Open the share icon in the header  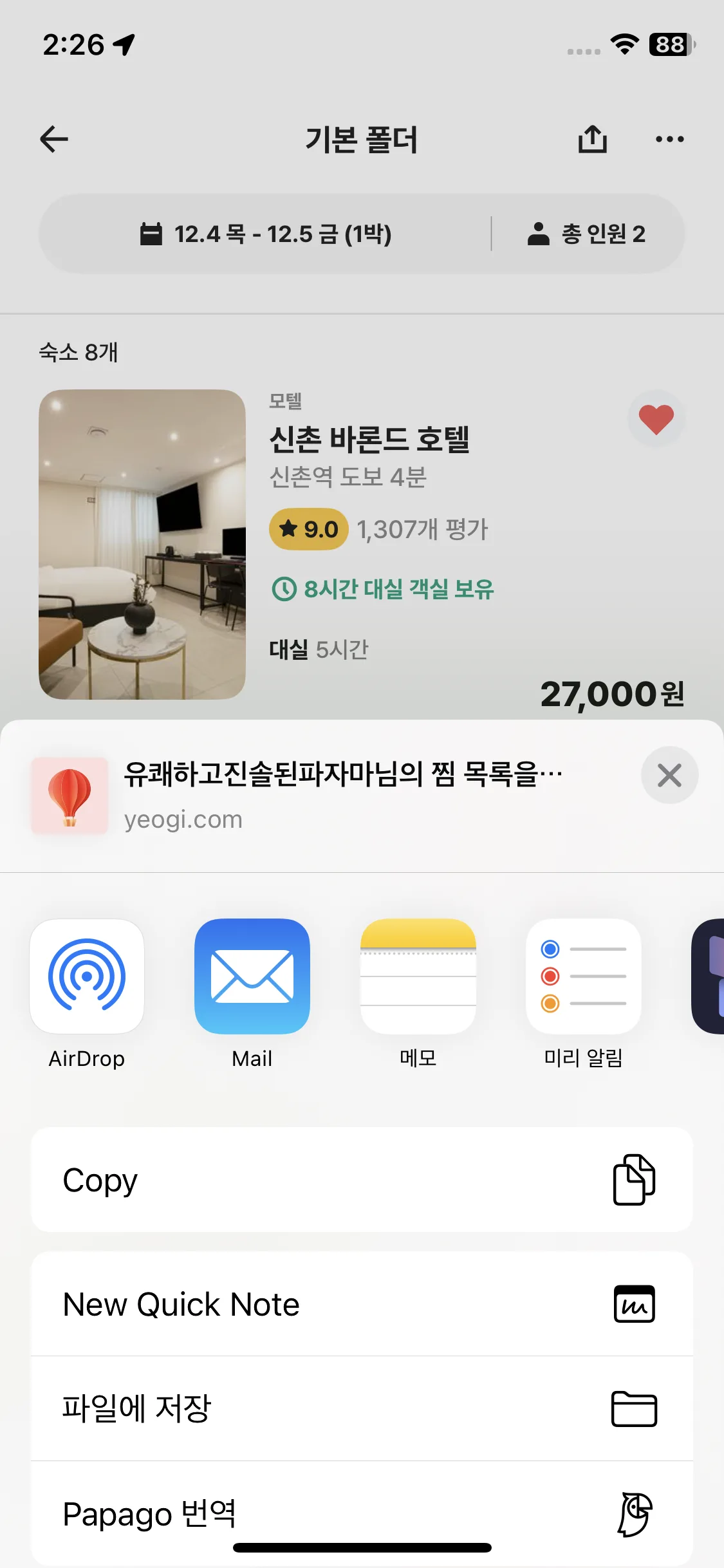pyautogui.click(x=592, y=139)
